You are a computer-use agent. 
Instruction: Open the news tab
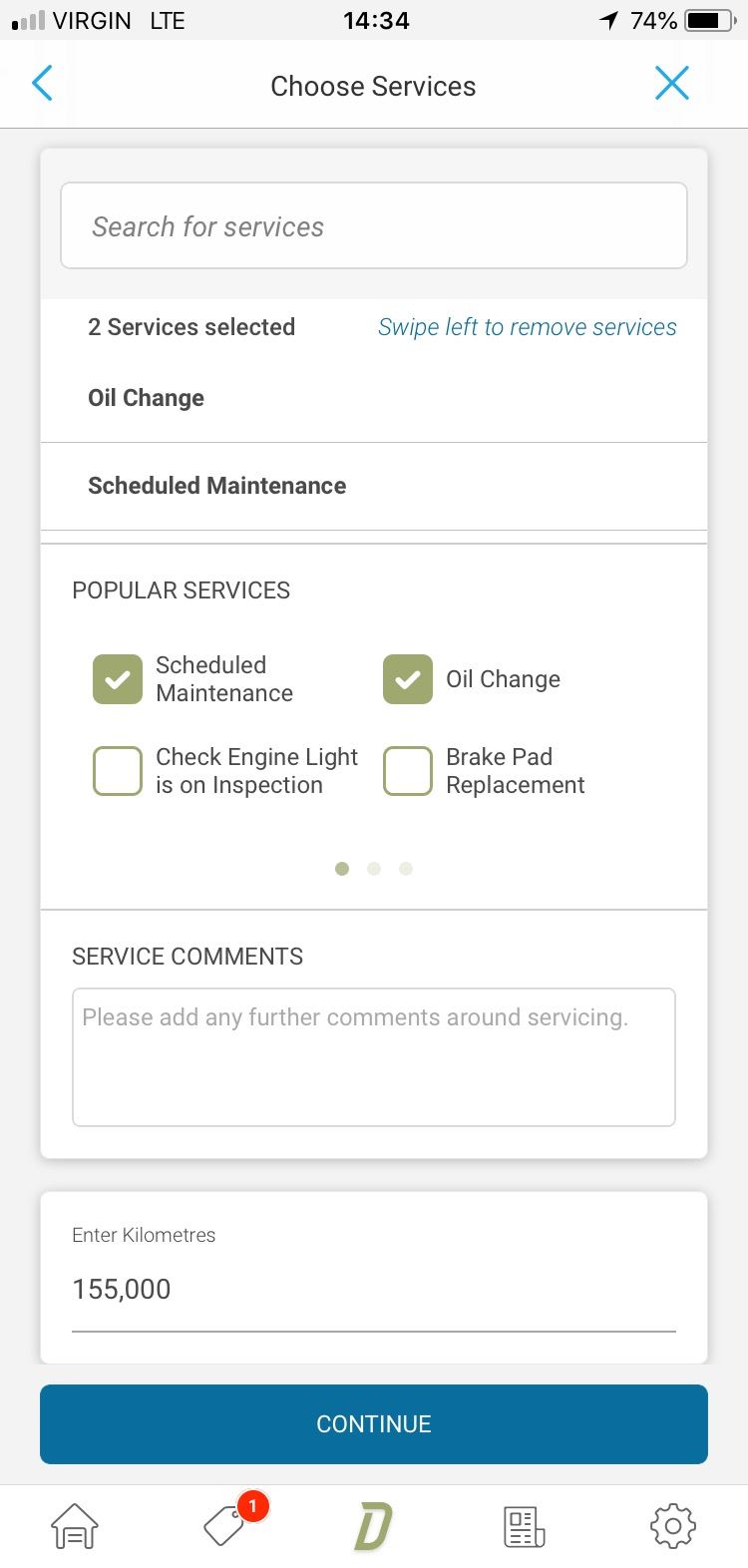coord(524,1526)
